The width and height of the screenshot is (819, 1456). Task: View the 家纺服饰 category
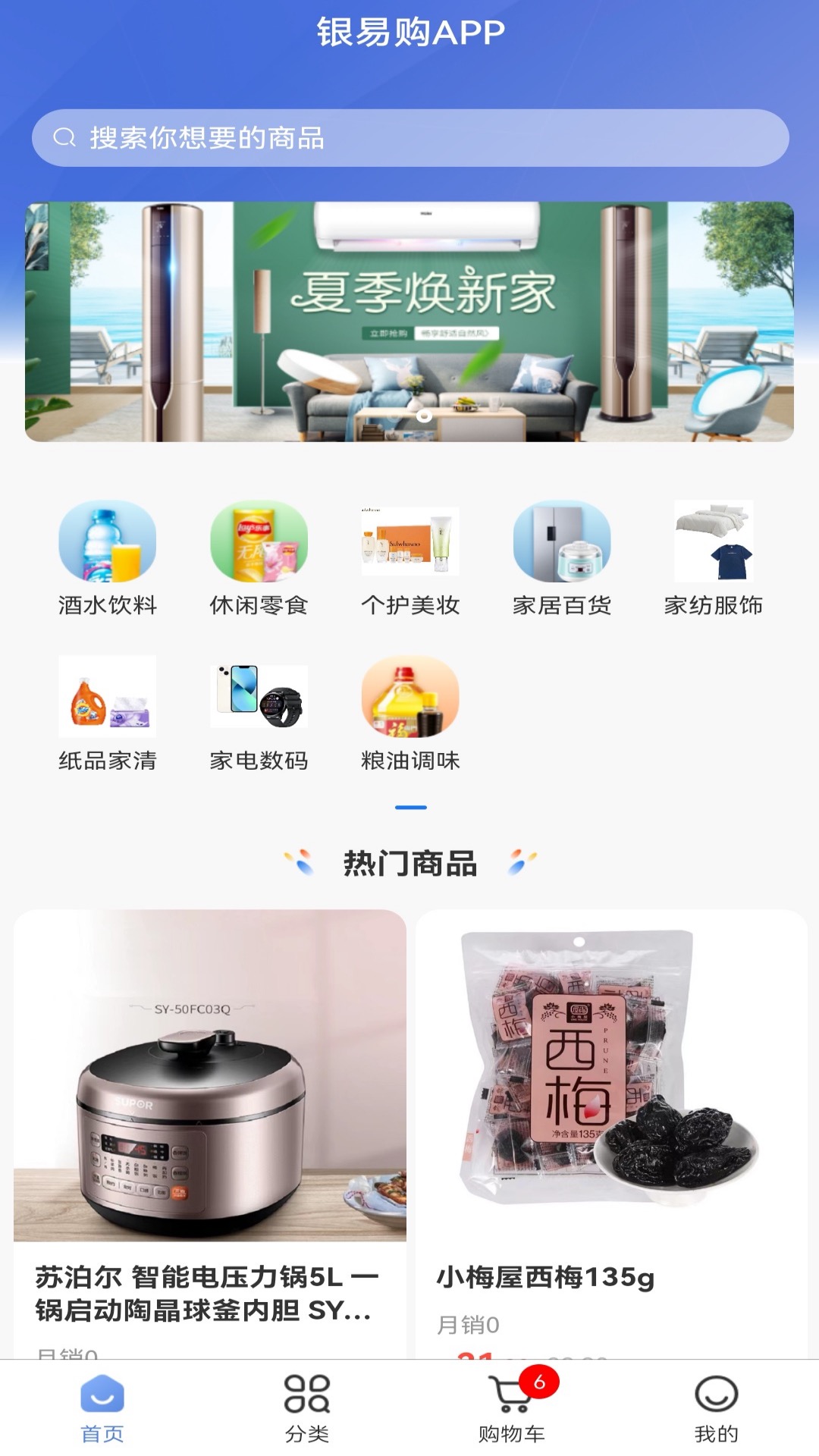(x=714, y=558)
